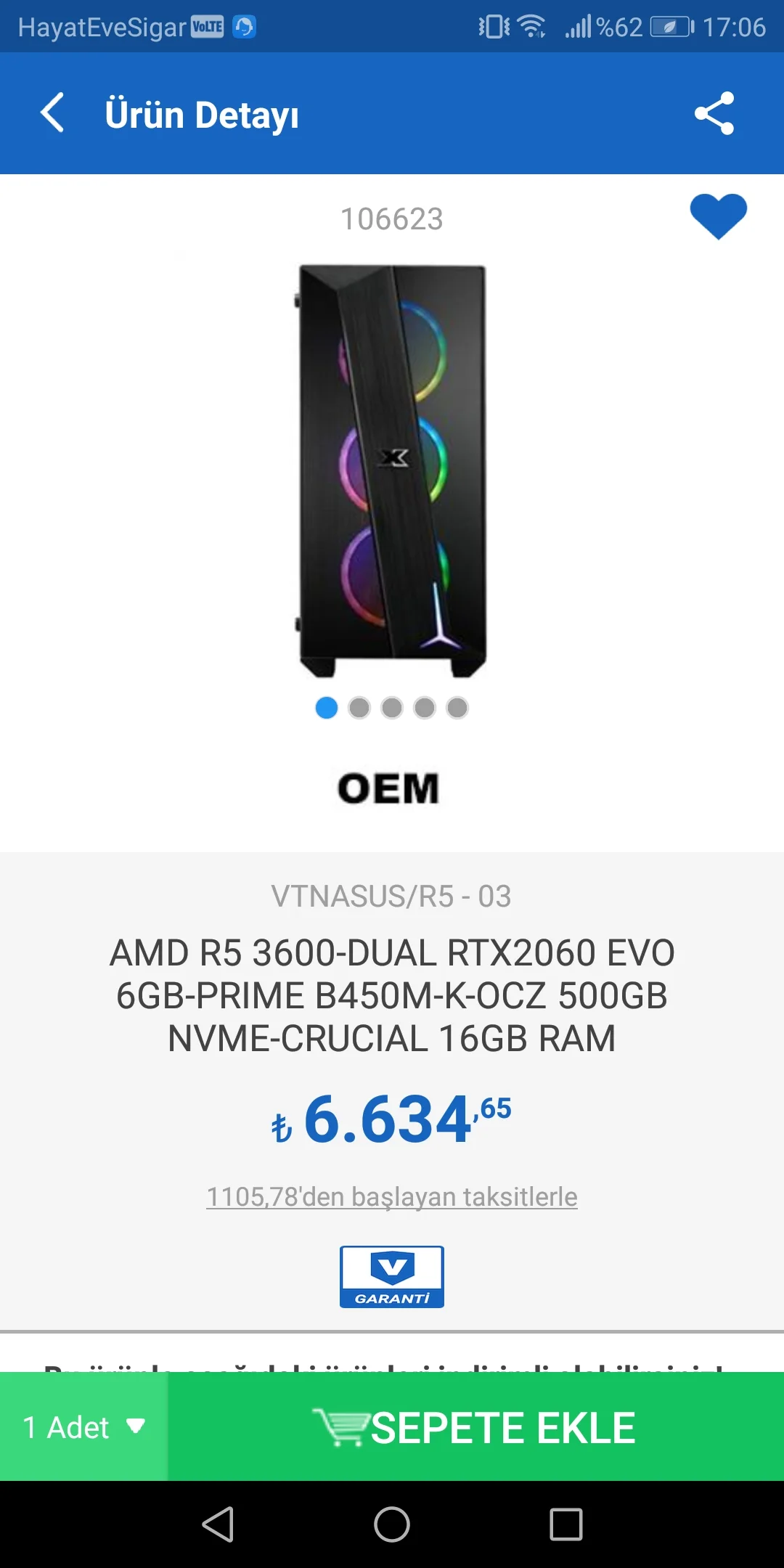
Task: Go back from Ürün Detayı page
Action: [52, 113]
